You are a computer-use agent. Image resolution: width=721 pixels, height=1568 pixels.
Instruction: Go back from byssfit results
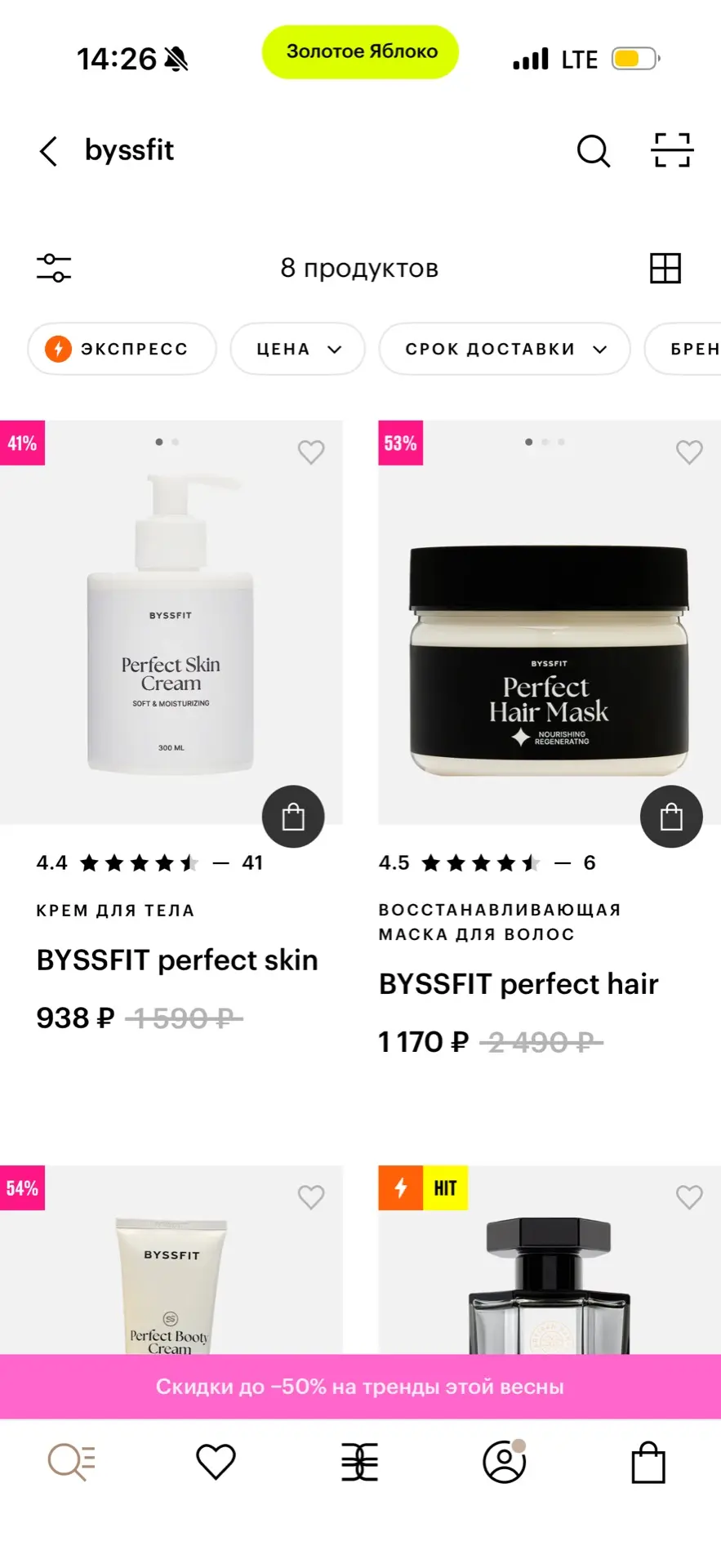[49, 151]
